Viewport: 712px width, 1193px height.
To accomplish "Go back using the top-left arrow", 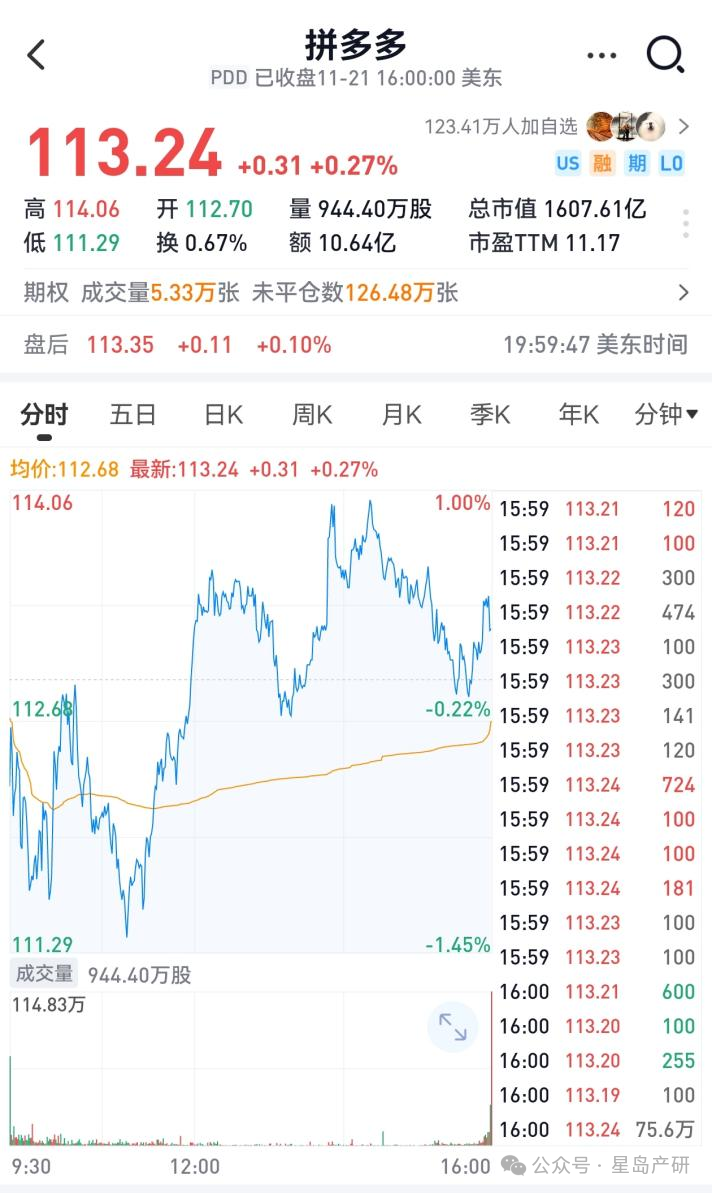I will [x=37, y=55].
